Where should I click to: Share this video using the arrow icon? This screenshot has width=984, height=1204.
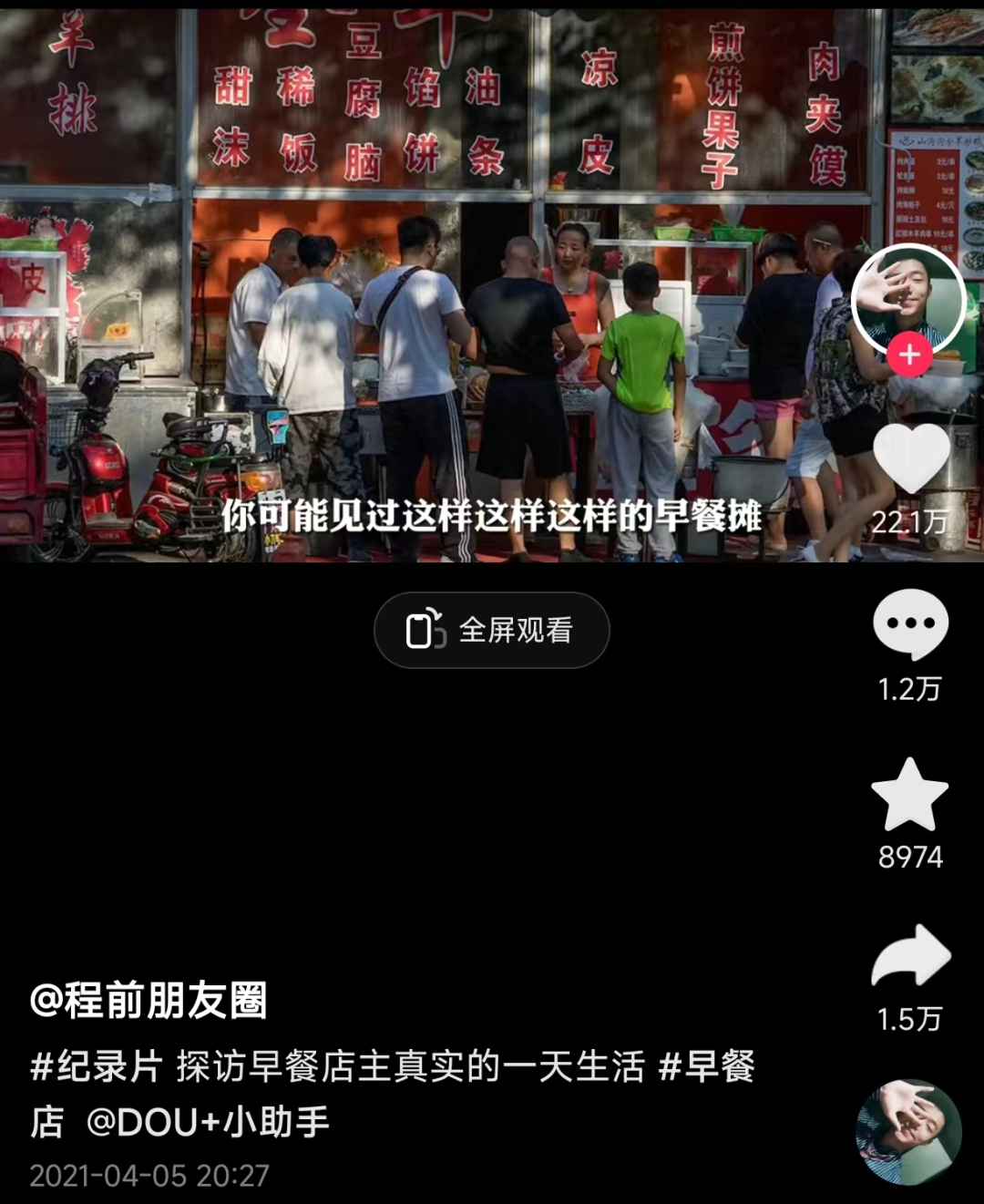click(910, 957)
